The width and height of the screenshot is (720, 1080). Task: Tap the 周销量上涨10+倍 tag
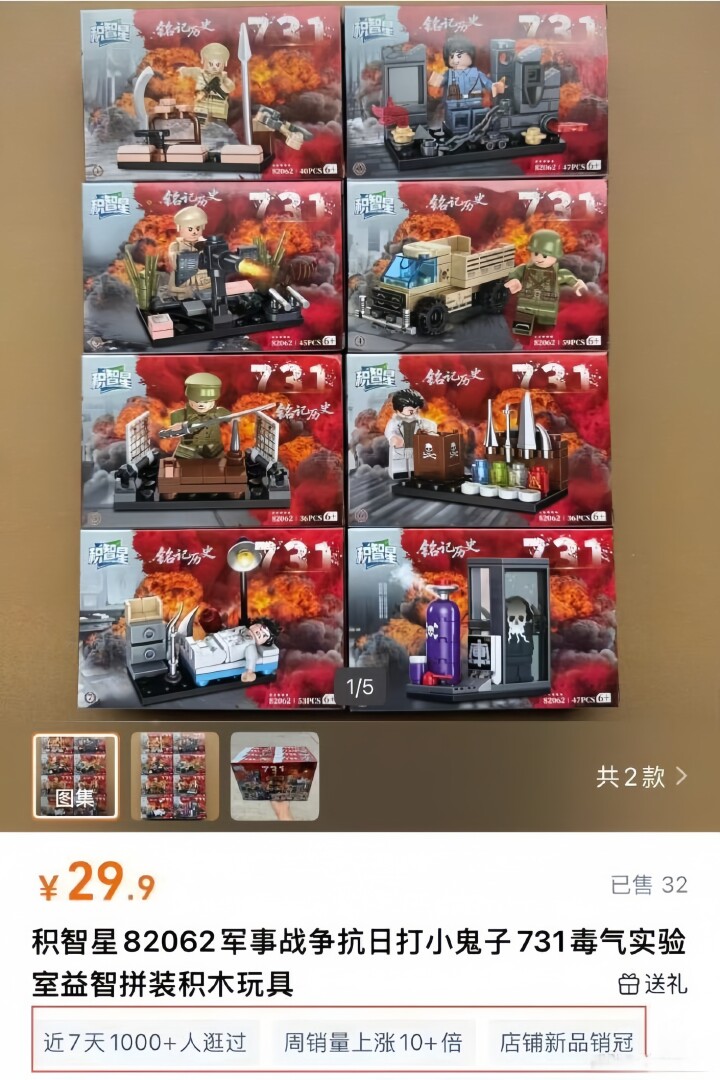point(373,1042)
